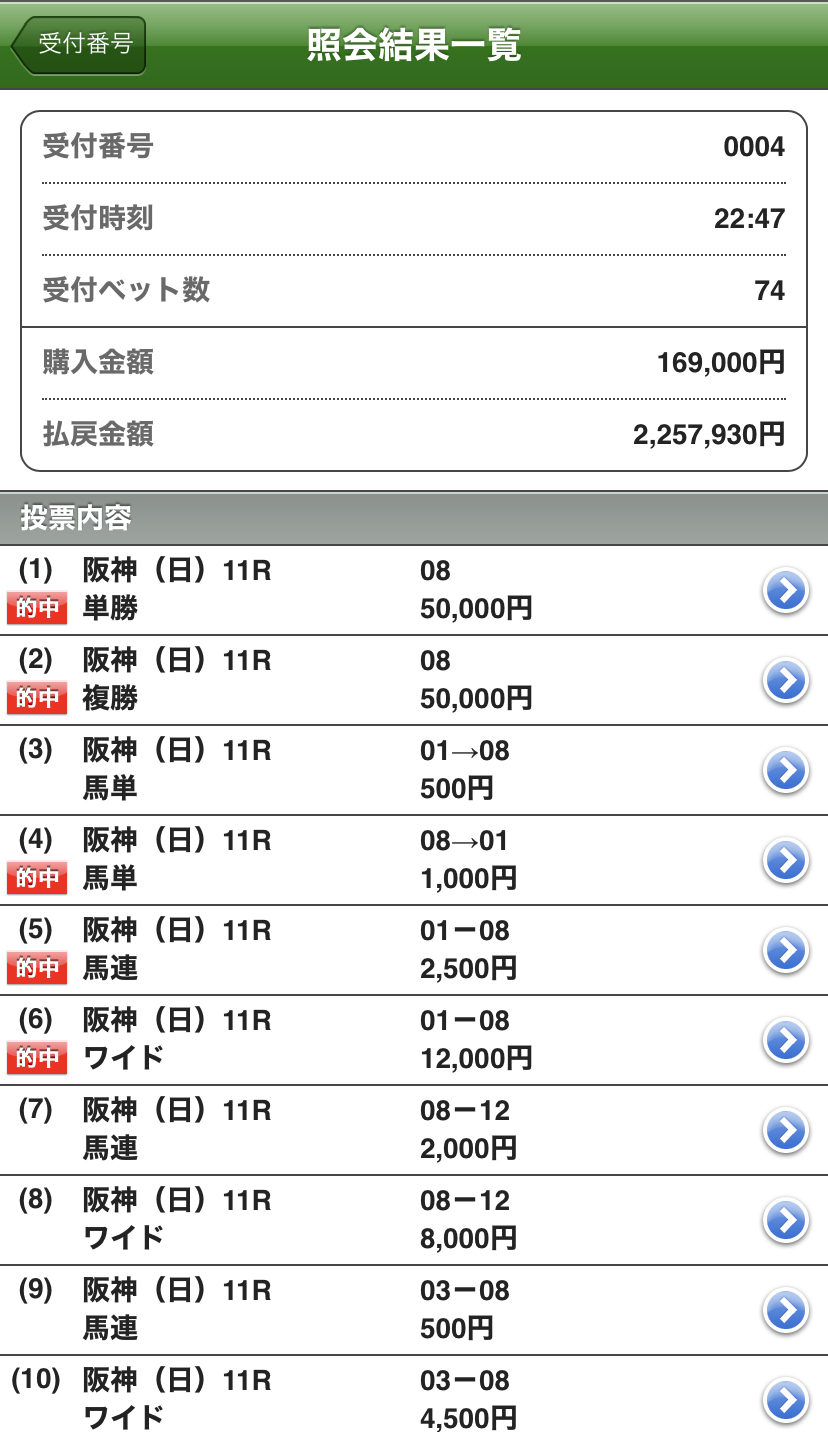
Task: Open bet (6) ワイド 01ー08 row
Action: click(x=414, y=1040)
